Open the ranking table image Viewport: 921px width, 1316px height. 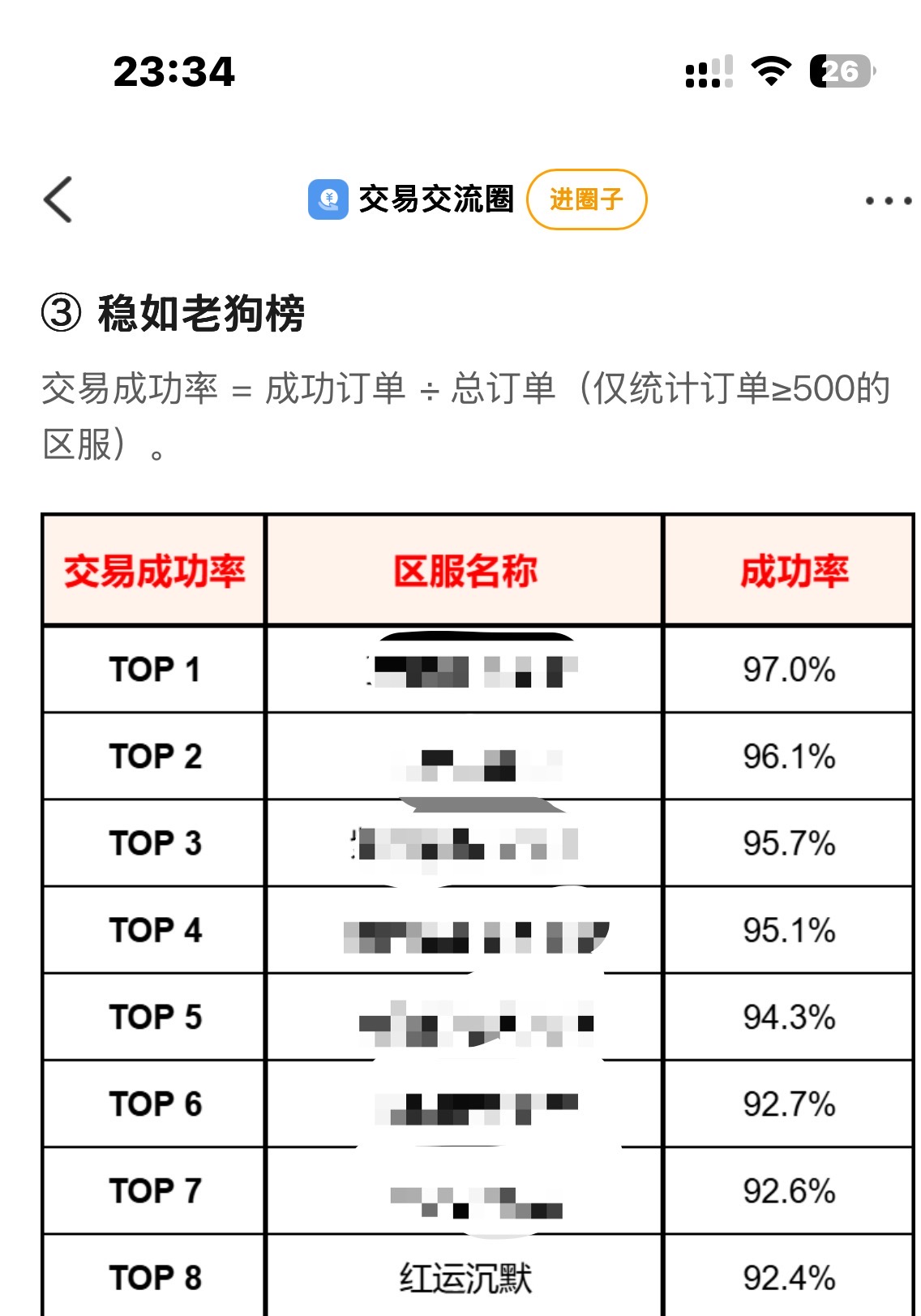coord(478,914)
